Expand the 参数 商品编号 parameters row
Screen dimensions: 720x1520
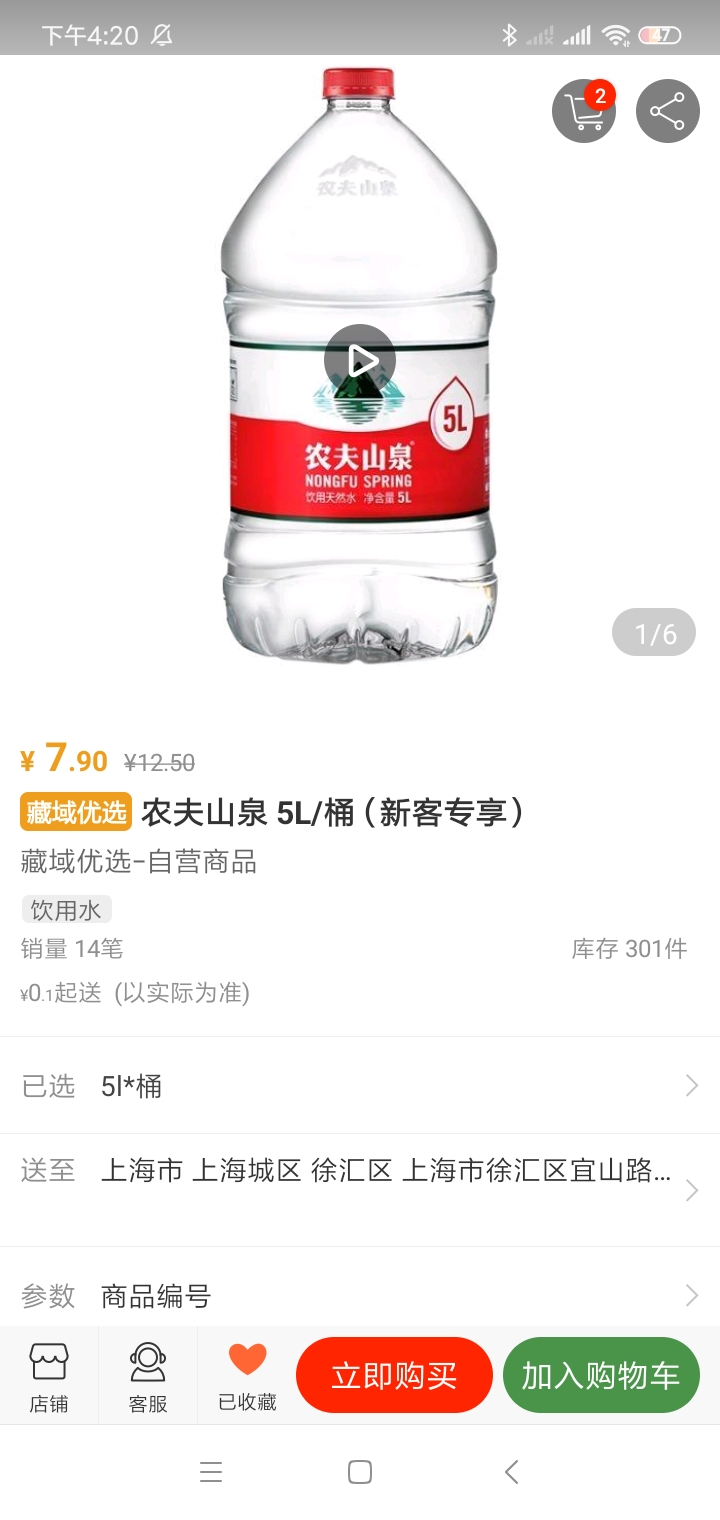pos(360,1295)
